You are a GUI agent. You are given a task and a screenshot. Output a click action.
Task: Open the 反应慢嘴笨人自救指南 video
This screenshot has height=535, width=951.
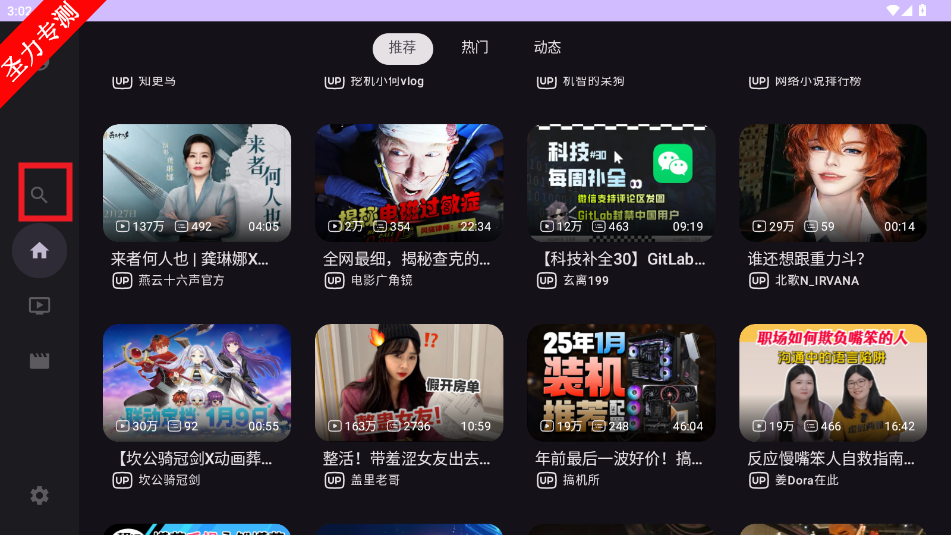click(833, 382)
